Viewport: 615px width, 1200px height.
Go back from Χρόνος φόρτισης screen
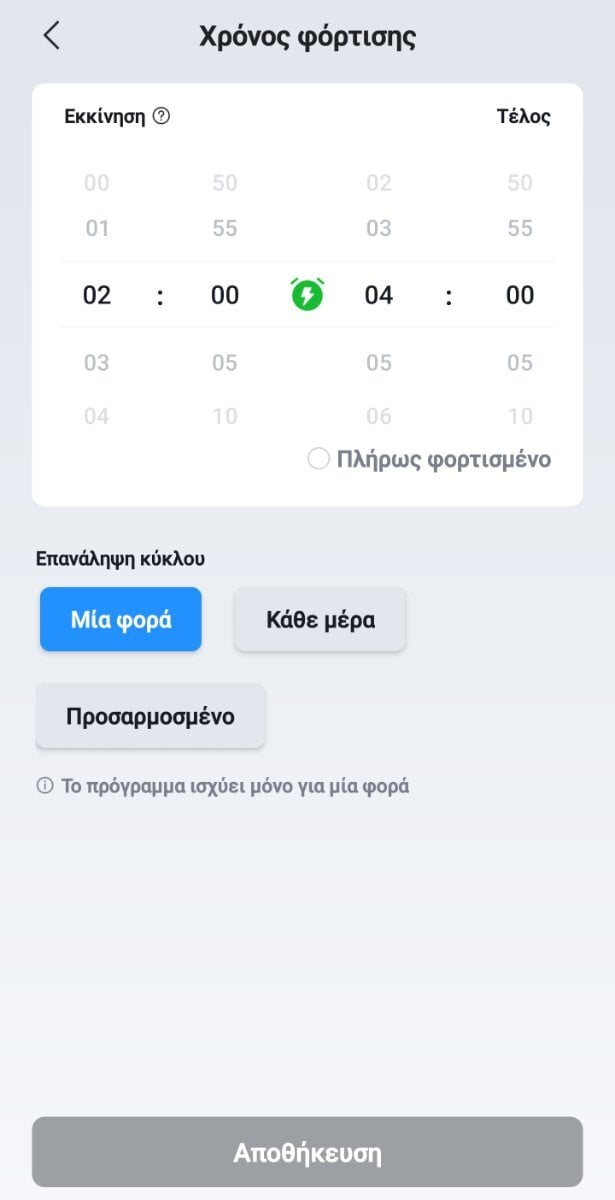(52, 36)
